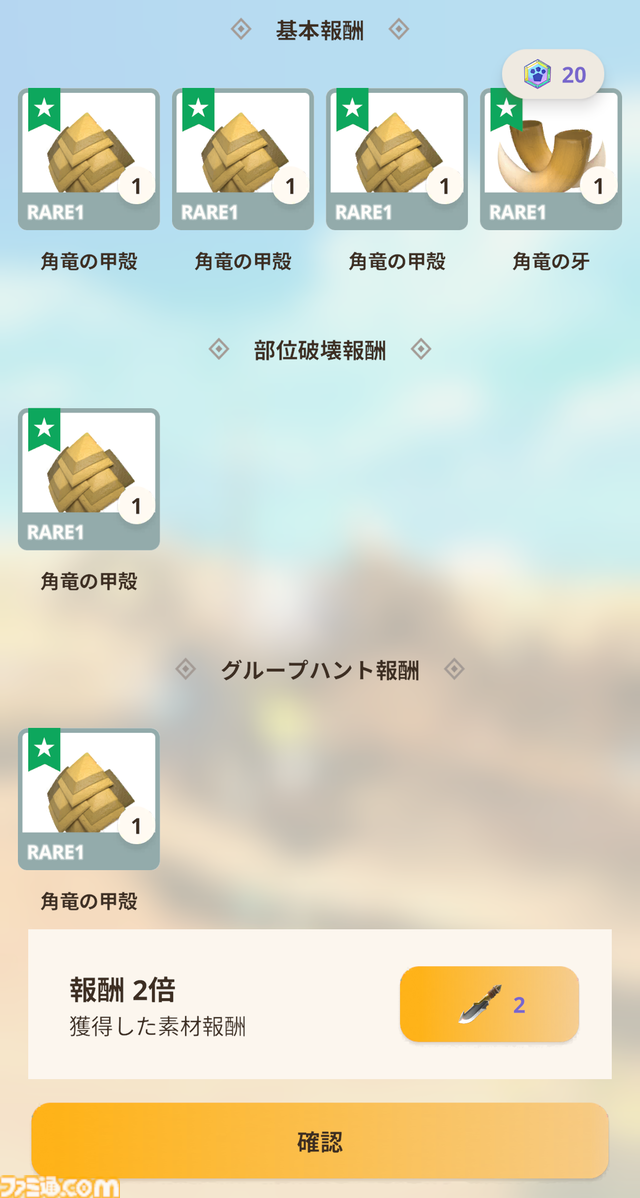Image resolution: width=640 pixels, height=1198 pixels.
Task: Open 角竜の甲殻 under 部位破壊報酬
Action: pyautogui.click(x=89, y=480)
